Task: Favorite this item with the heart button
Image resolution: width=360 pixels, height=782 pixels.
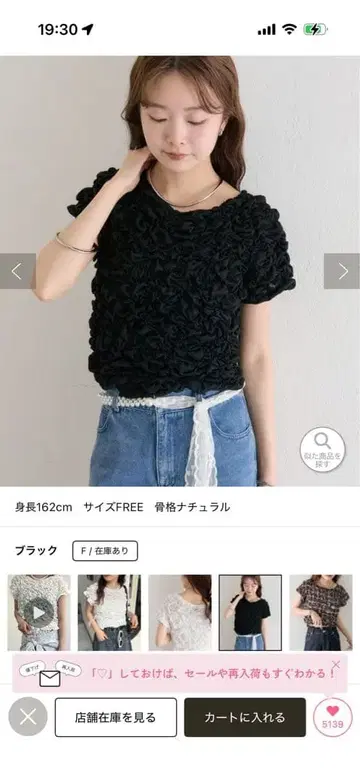Action: click(x=333, y=717)
